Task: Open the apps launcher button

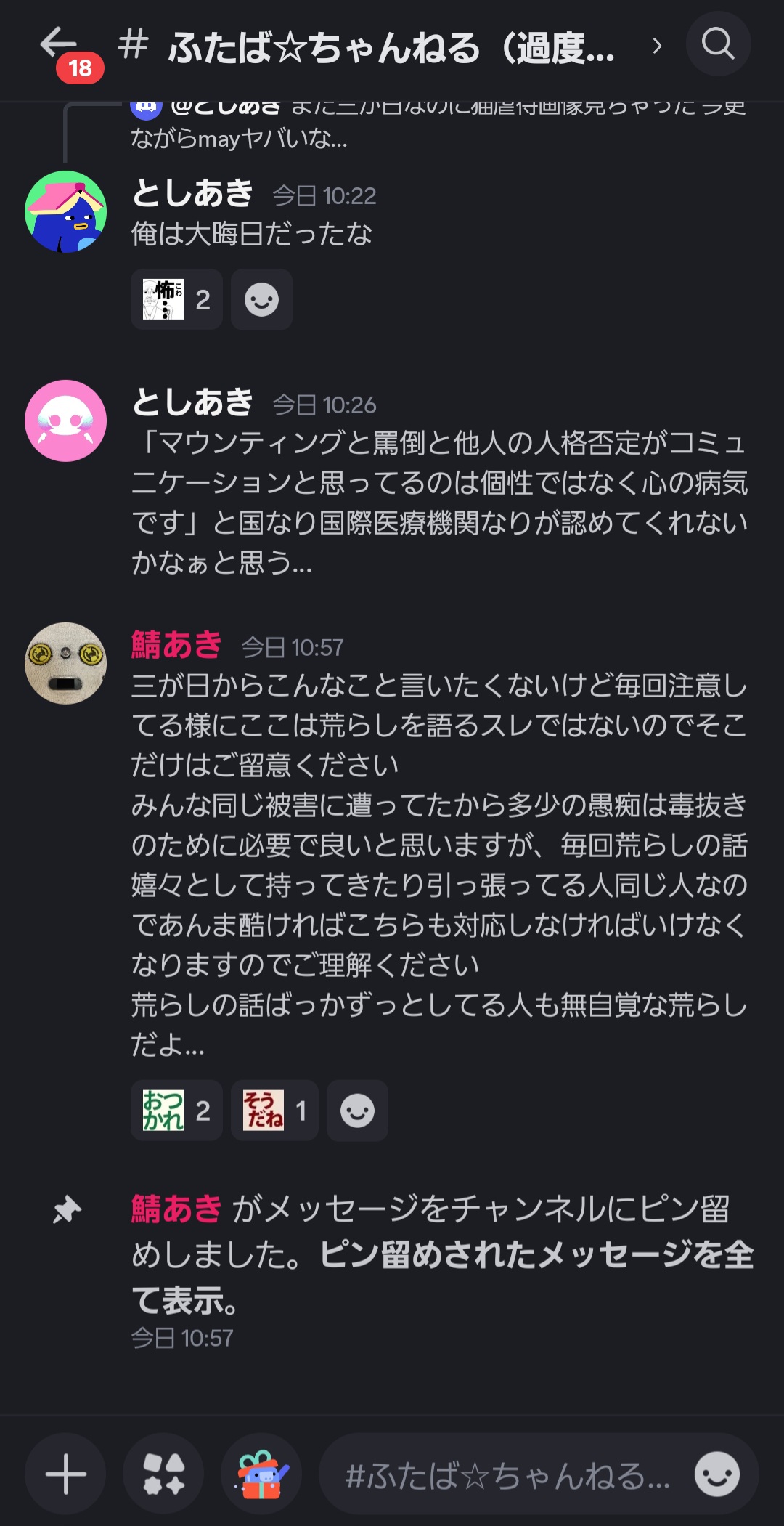Action: point(163,1474)
